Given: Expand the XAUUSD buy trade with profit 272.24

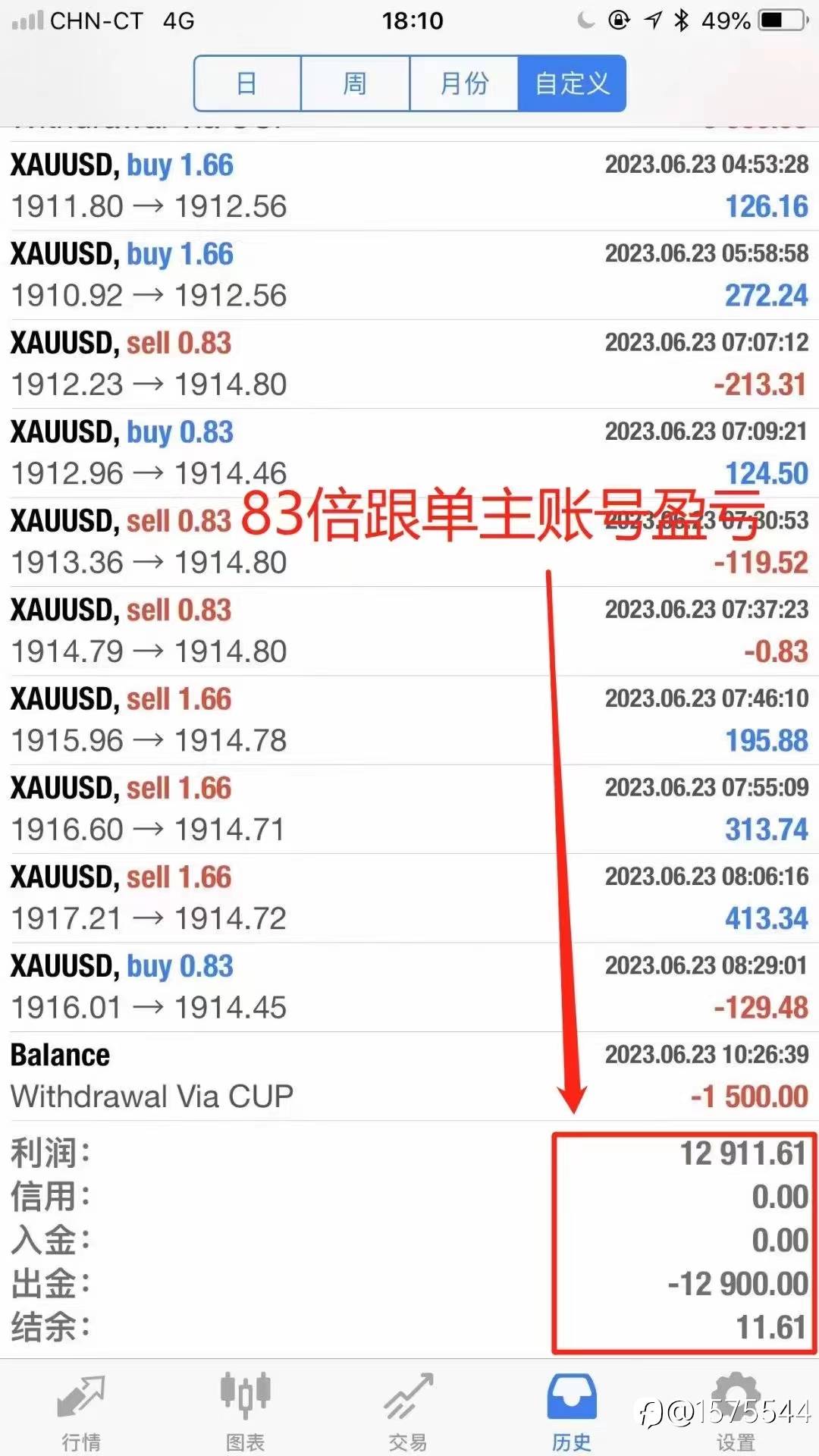Looking at the screenshot, I should (409, 275).
